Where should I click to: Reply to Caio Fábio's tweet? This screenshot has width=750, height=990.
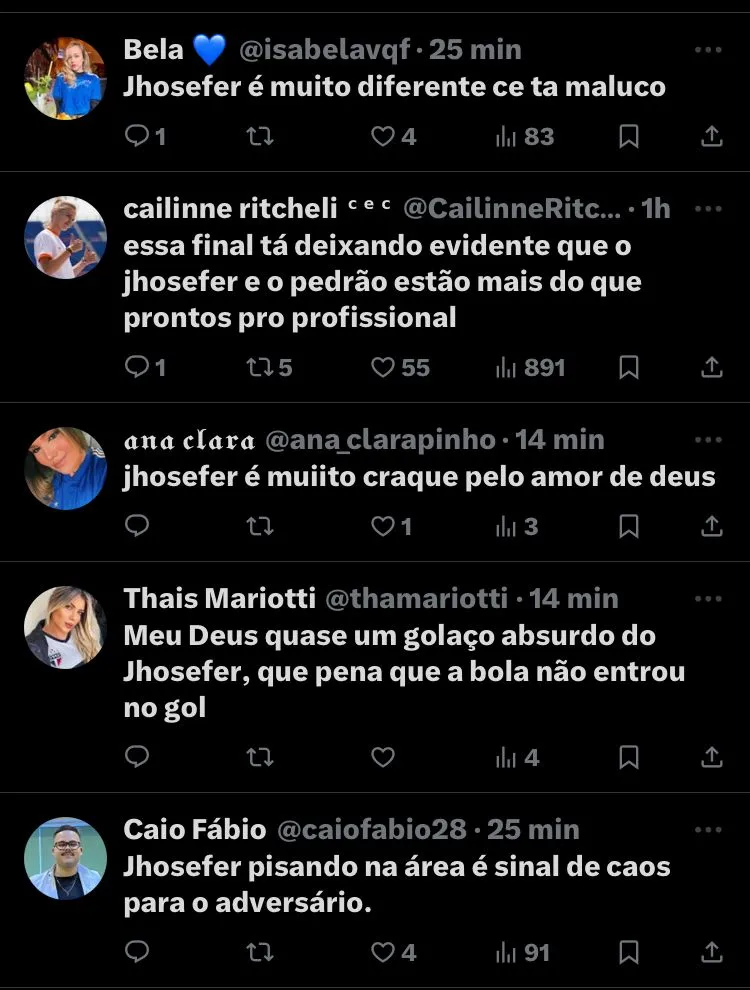(137, 952)
